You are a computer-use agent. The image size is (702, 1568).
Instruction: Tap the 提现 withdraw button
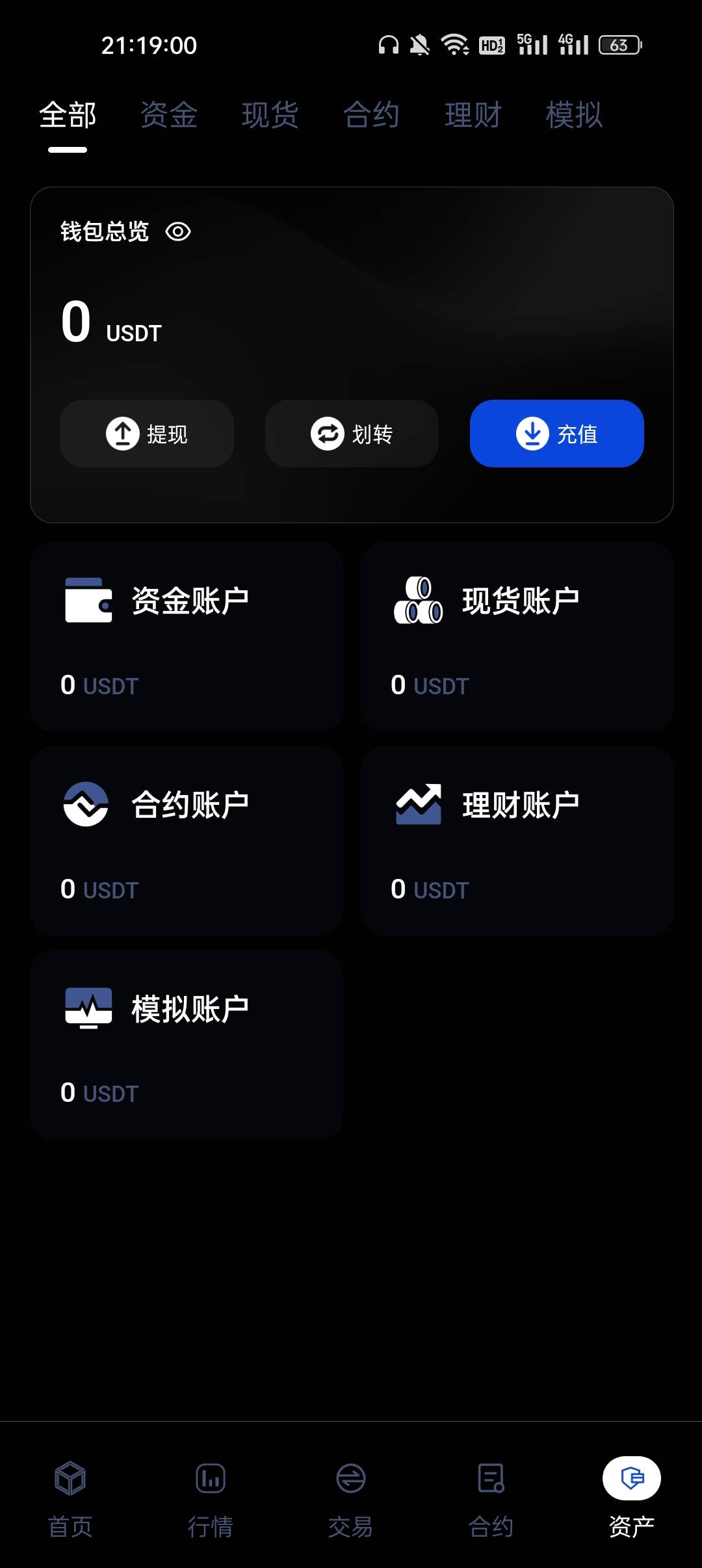[147, 434]
